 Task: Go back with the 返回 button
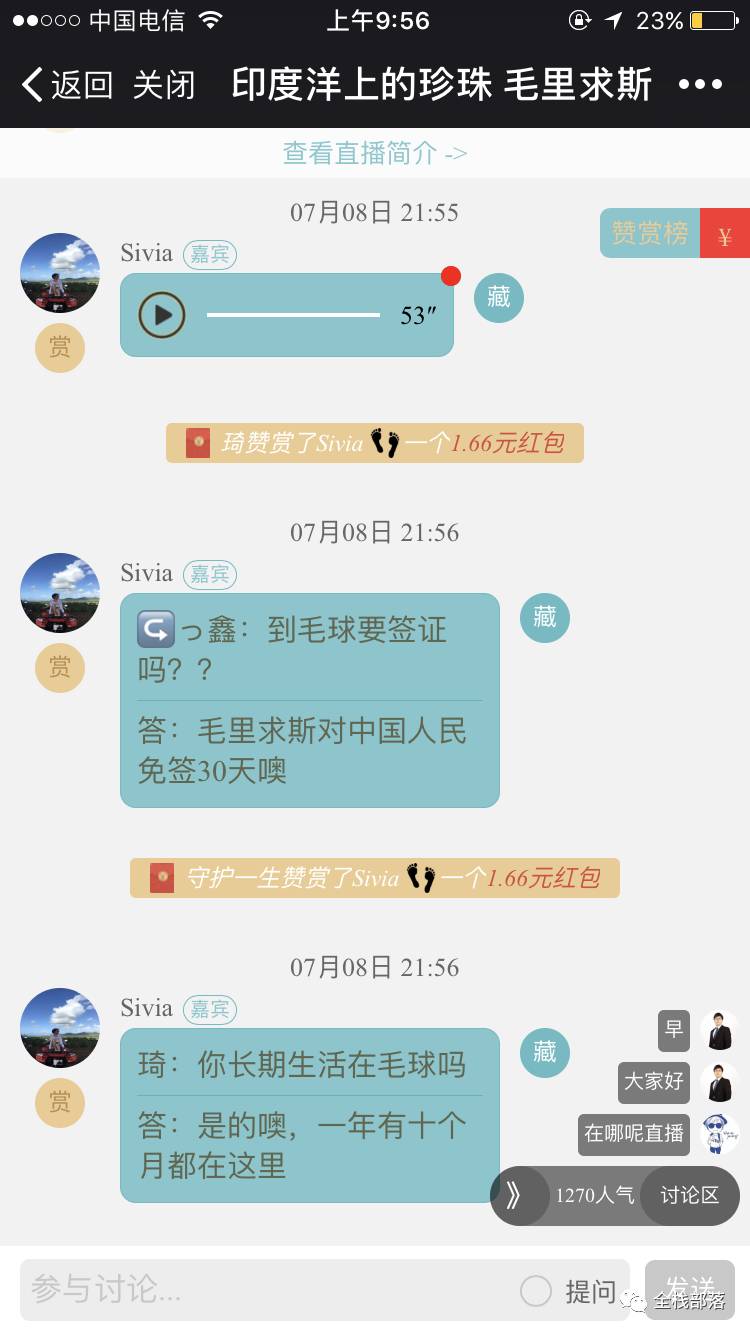[x=66, y=85]
